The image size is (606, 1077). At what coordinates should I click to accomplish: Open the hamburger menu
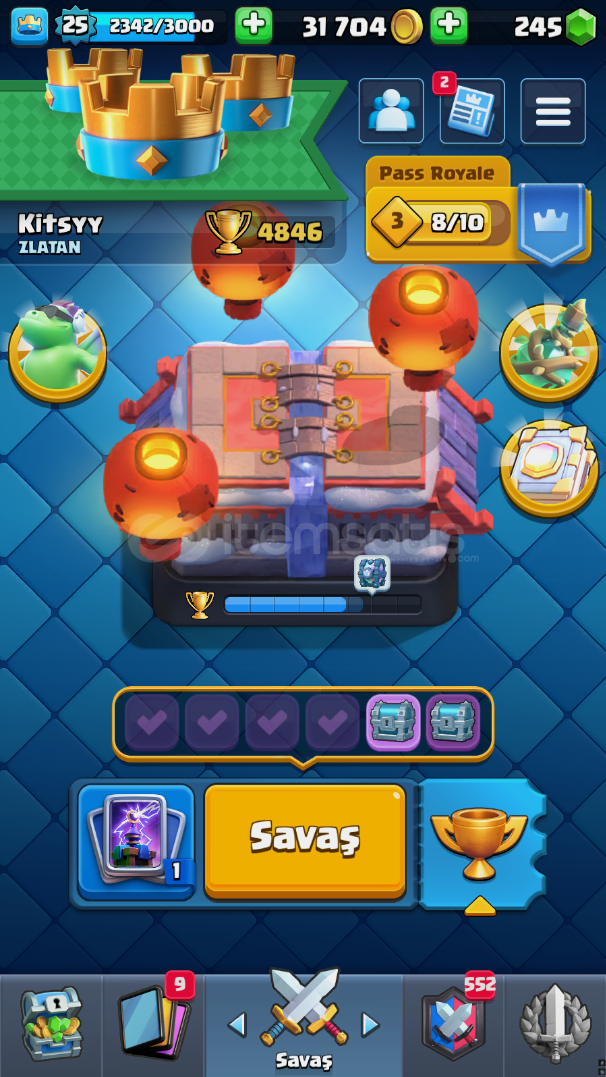click(x=553, y=111)
